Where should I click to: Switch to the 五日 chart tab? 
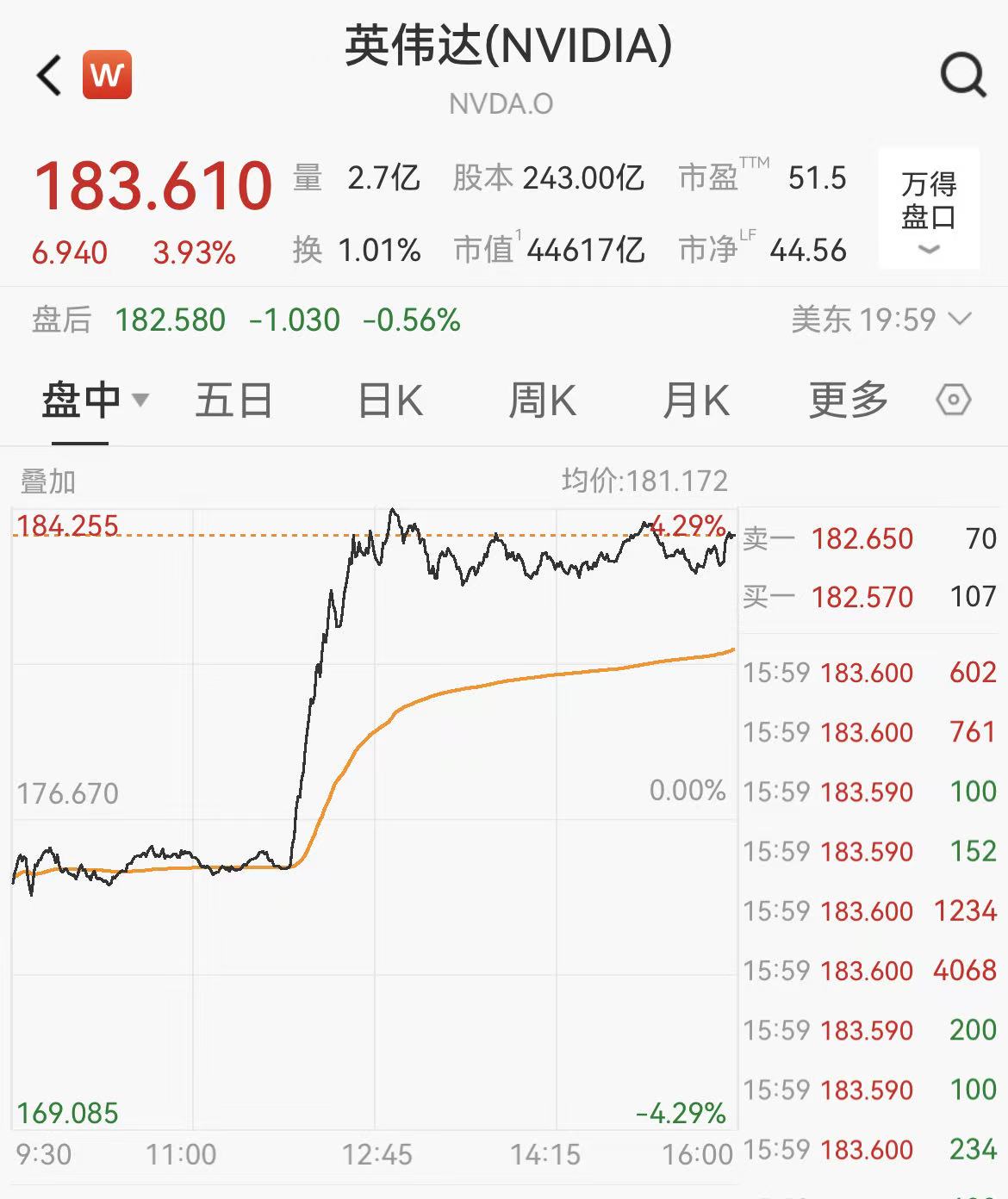point(233,401)
